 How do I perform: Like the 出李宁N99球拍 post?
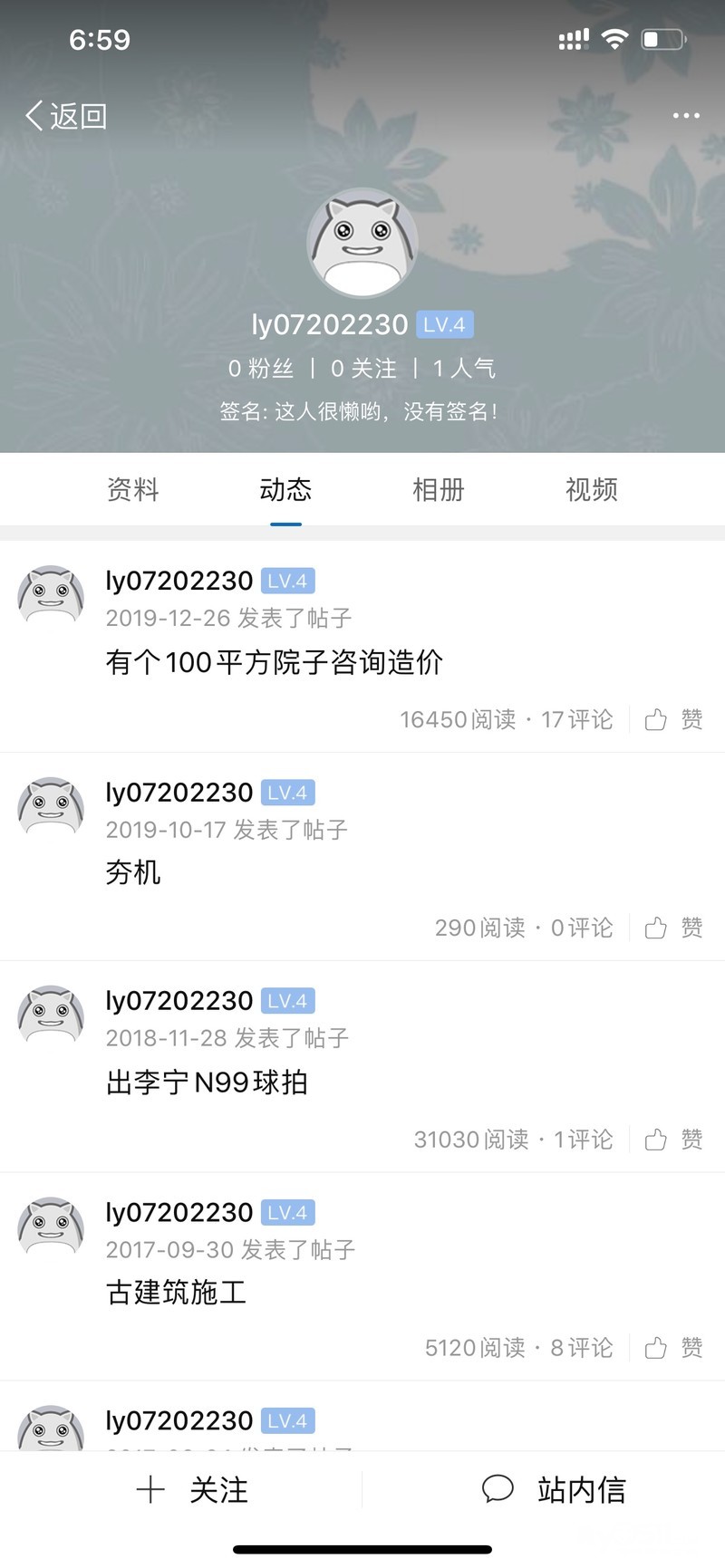pyautogui.click(x=673, y=1140)
